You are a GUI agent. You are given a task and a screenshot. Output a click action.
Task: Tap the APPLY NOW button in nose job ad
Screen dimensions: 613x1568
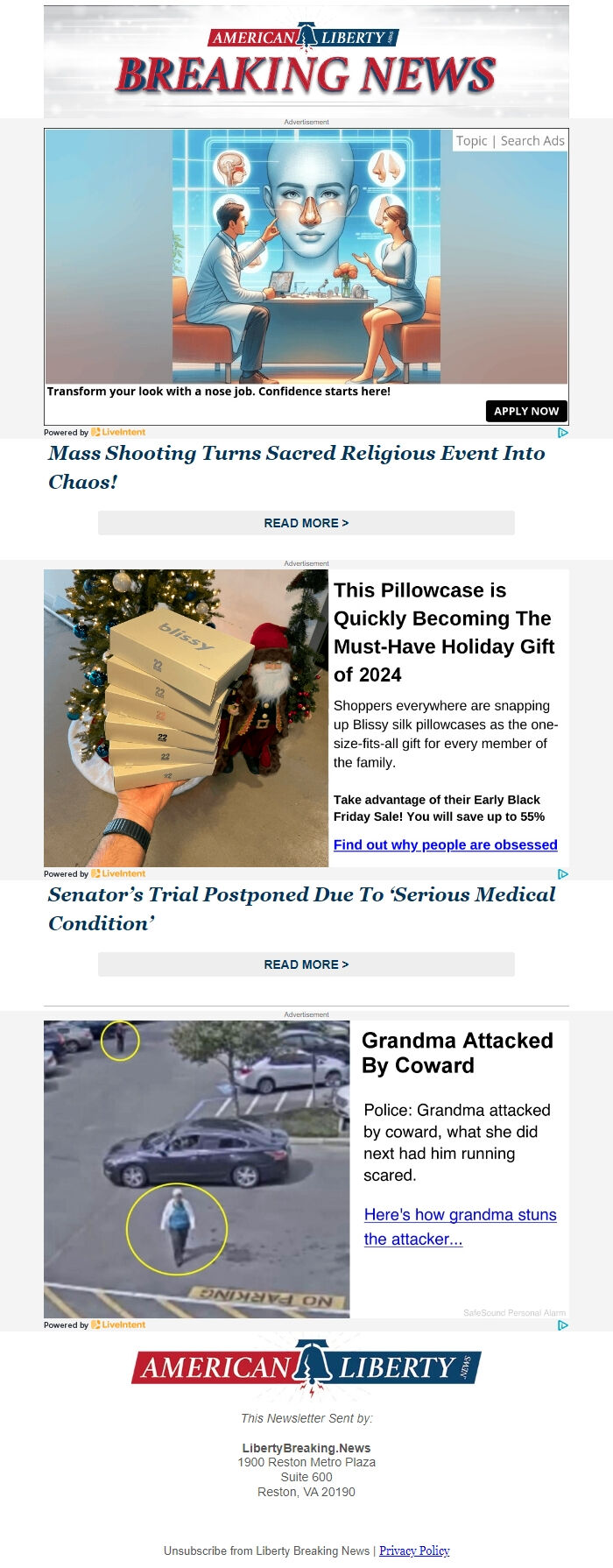(x=526, y=411)
